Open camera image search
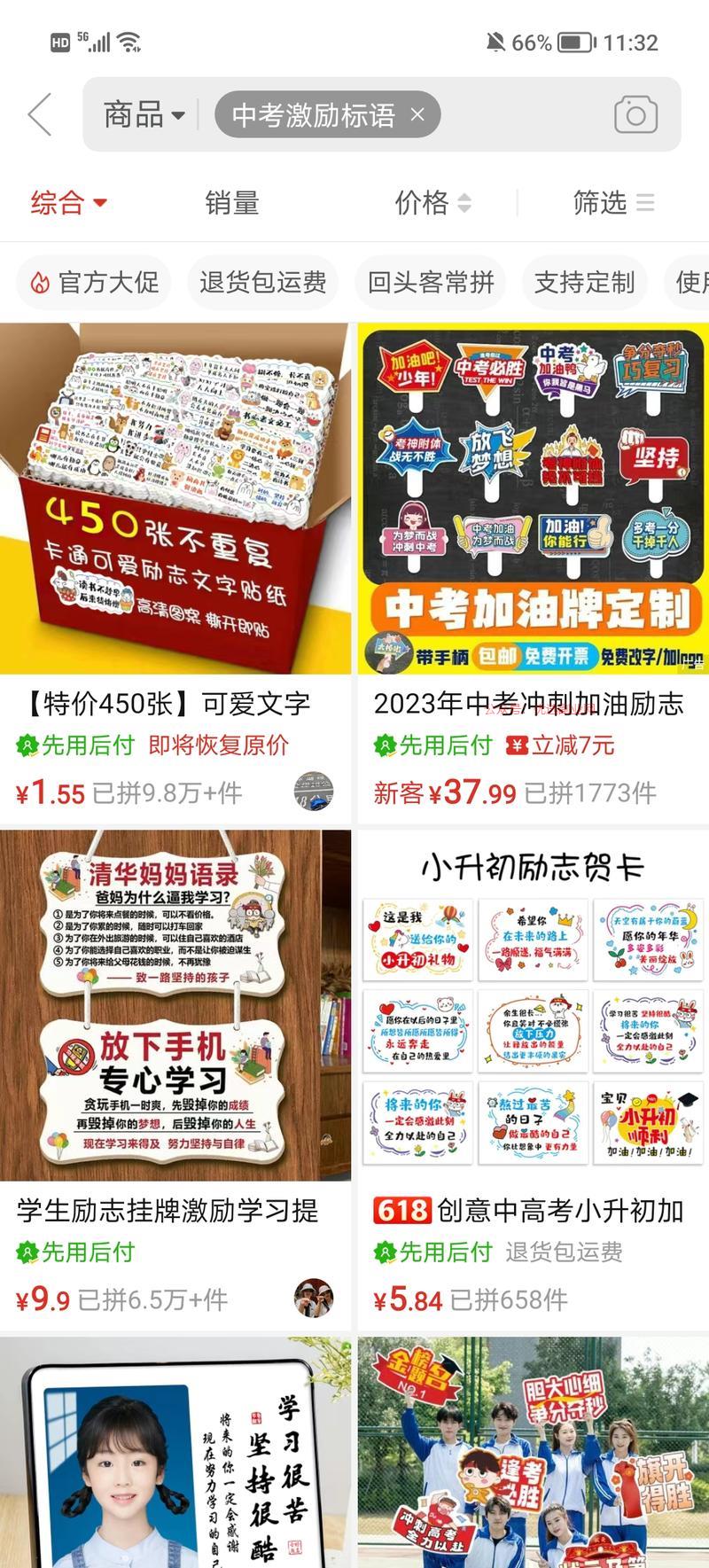 [x=635, y=114]
